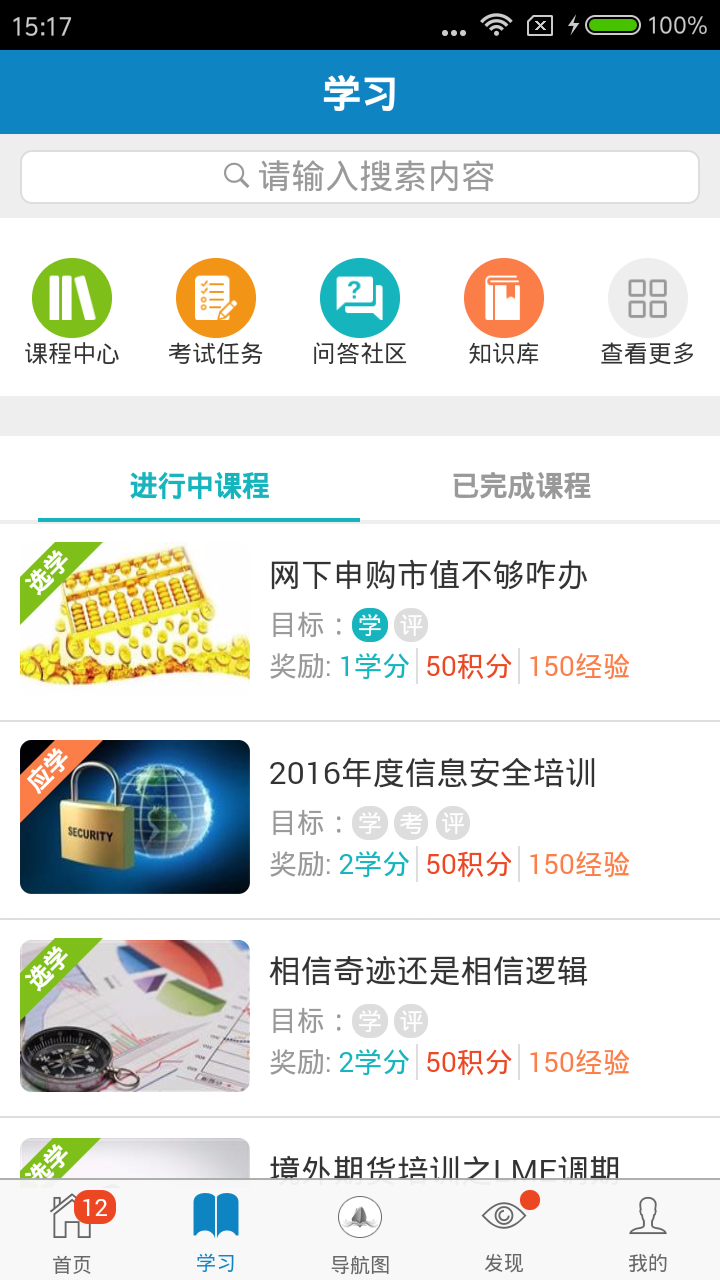Tap the 学 goal badge of the first course

(370, 623)
